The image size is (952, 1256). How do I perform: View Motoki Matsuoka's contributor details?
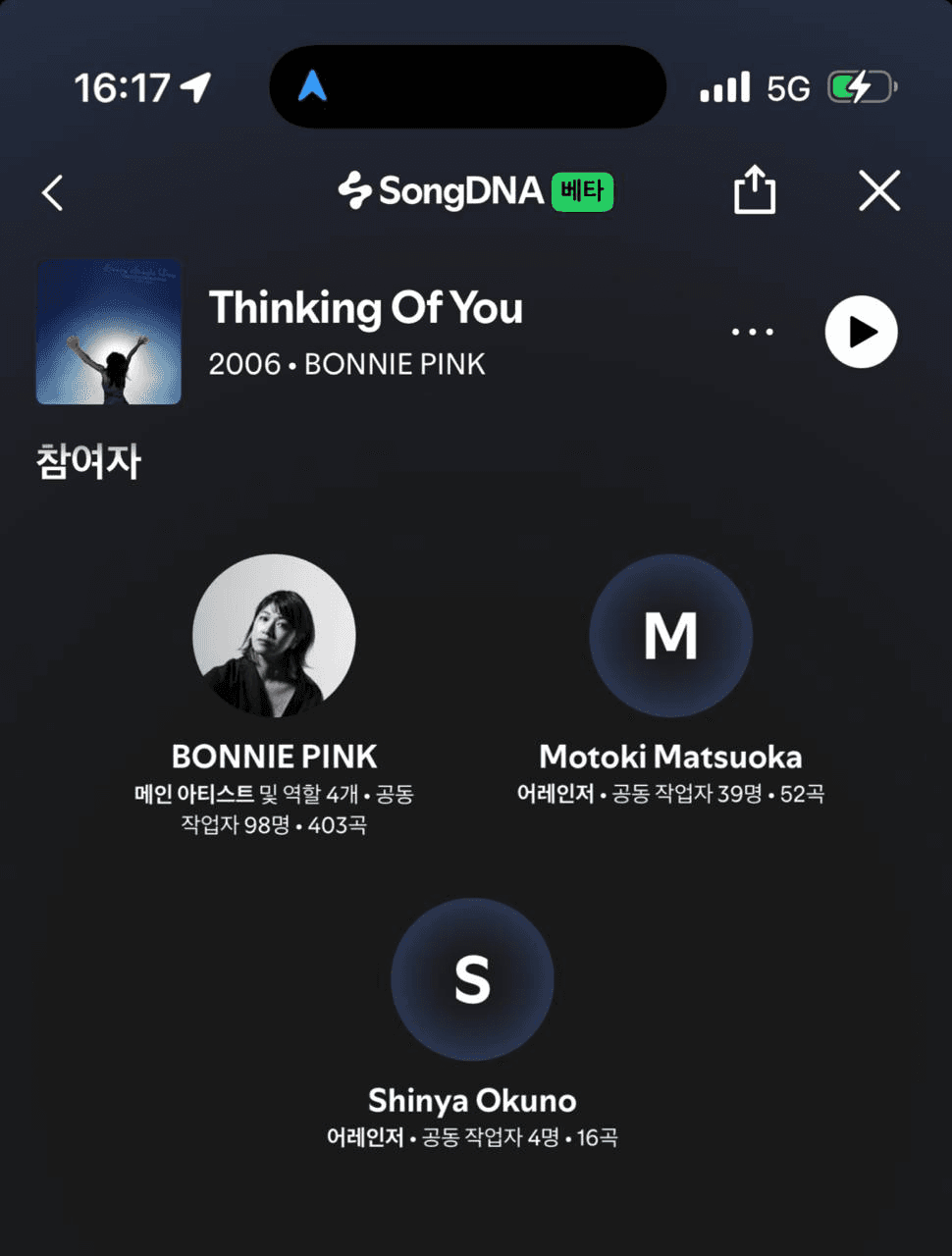tap(670, 636)
